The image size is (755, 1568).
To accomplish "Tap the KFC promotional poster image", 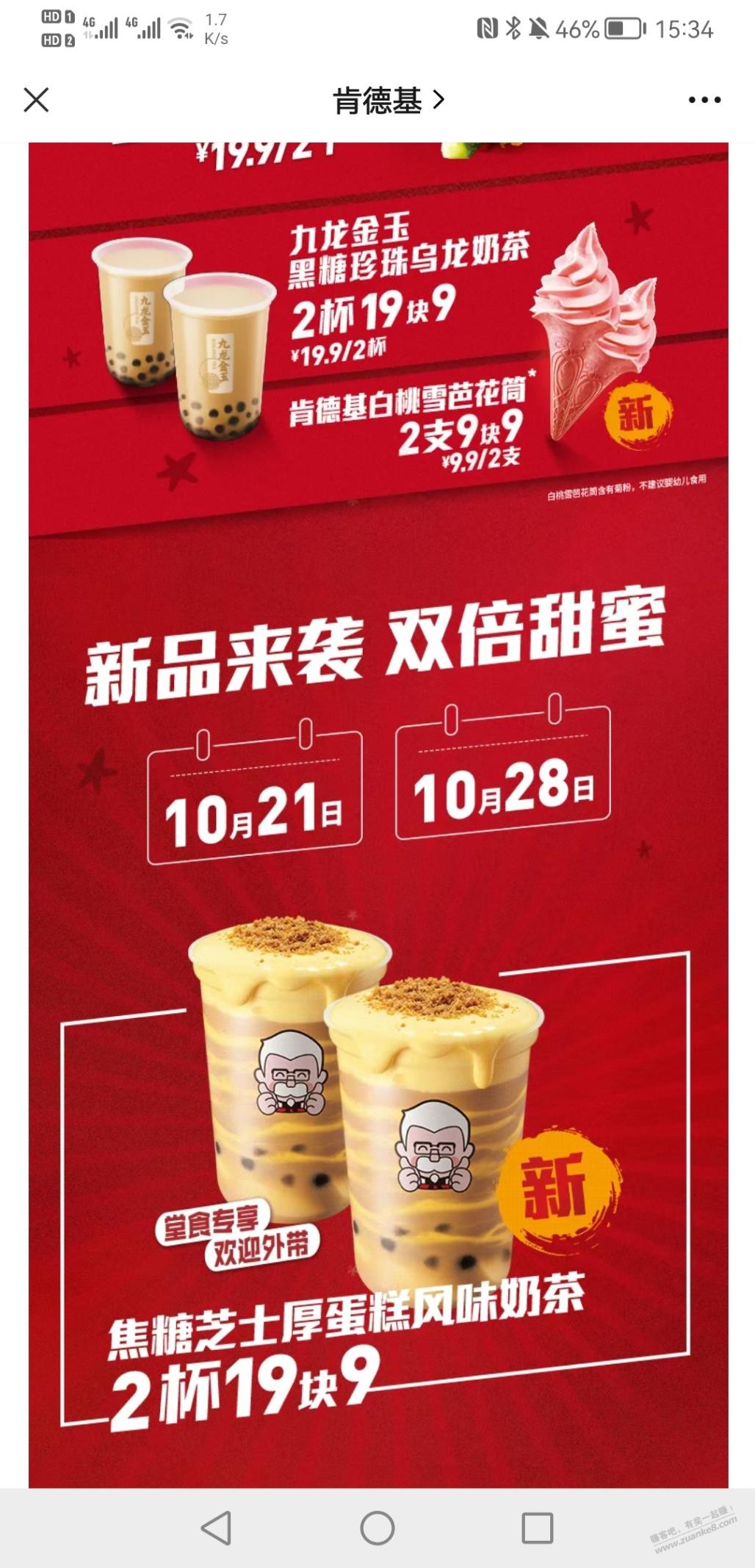I will point(378,807).
